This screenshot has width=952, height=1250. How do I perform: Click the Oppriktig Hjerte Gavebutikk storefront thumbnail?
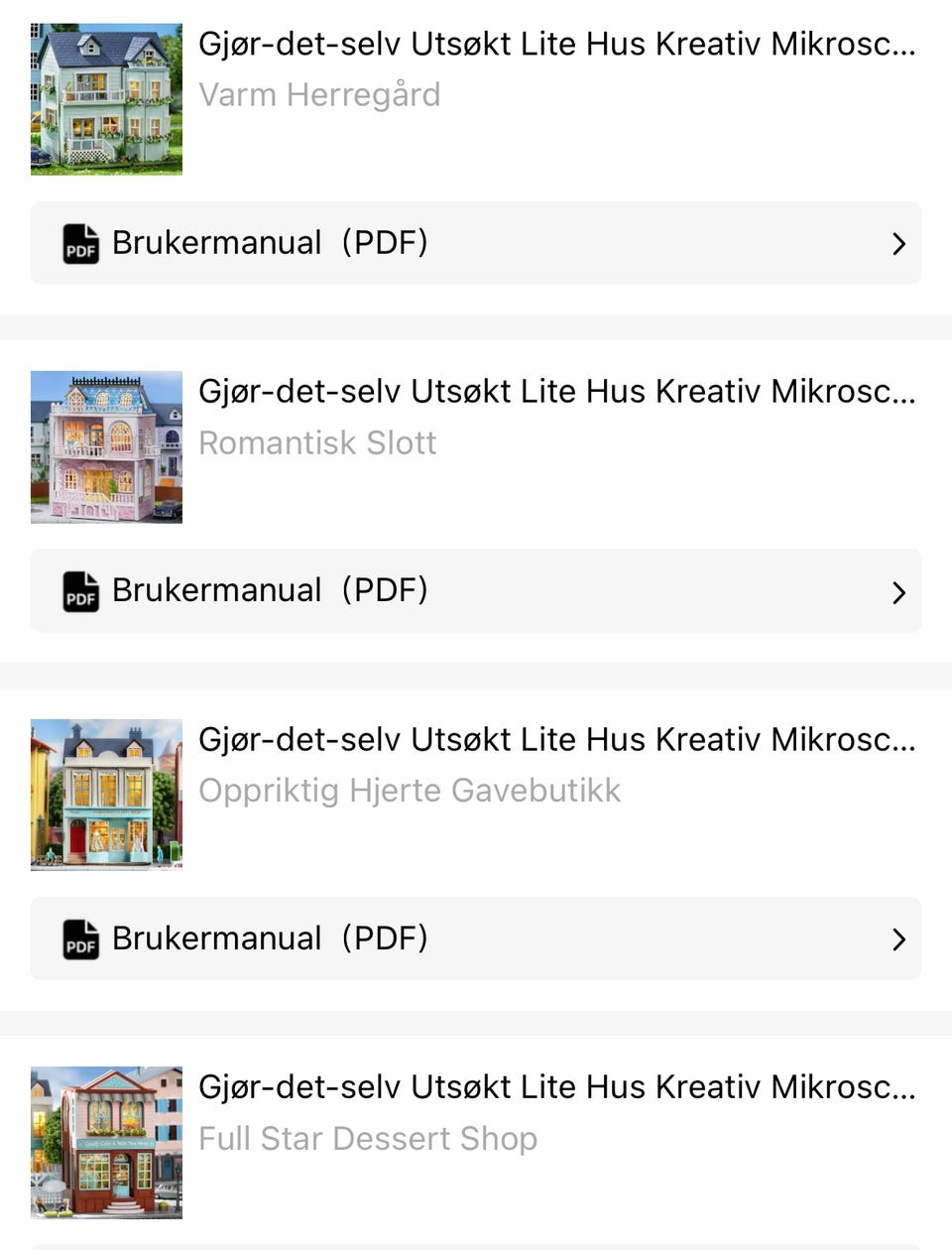(x=106, y=795)
